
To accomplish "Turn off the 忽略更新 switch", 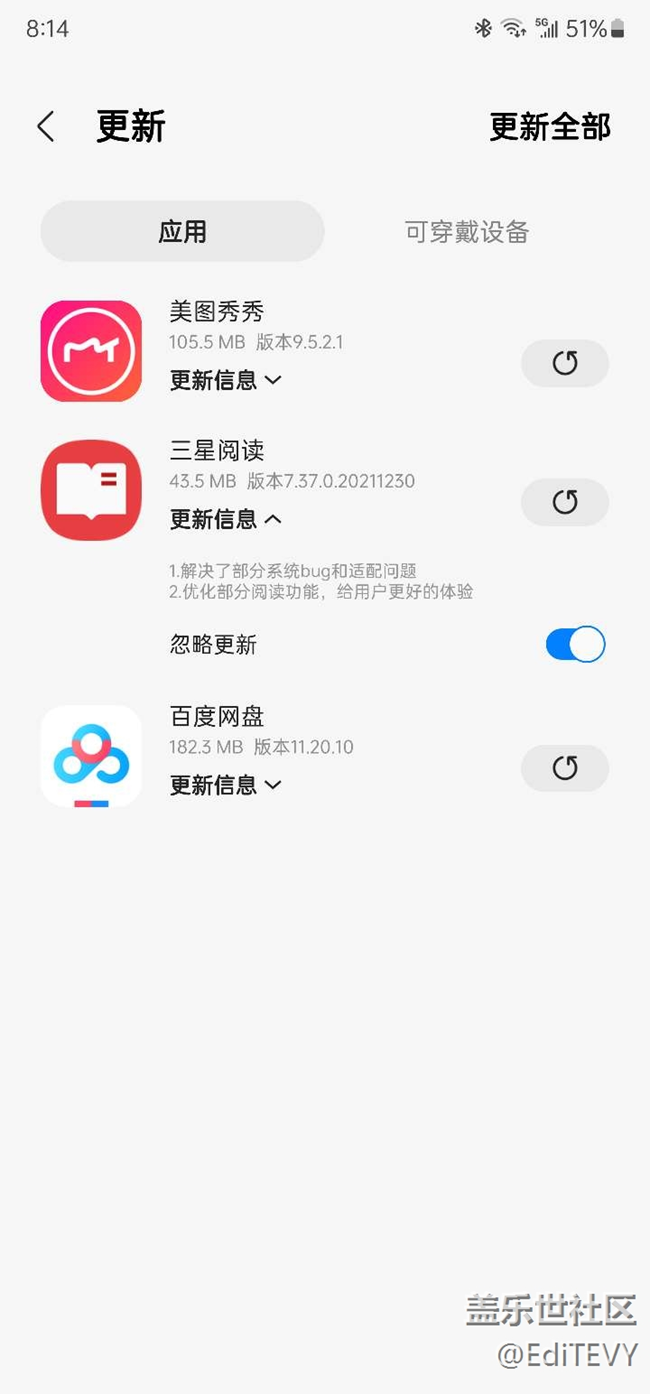I will (575, 645).
